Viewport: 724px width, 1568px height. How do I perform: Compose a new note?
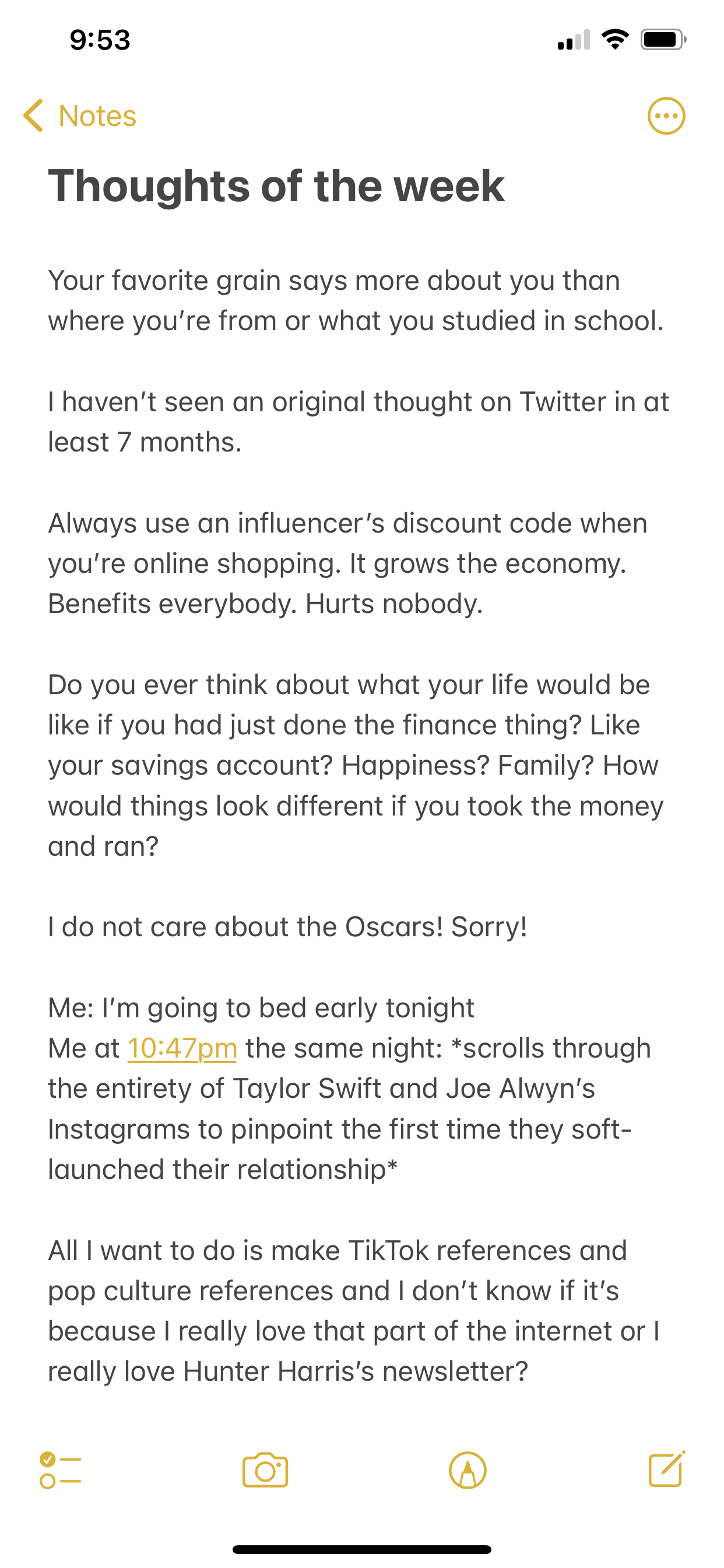click(x=667, y=1469)
